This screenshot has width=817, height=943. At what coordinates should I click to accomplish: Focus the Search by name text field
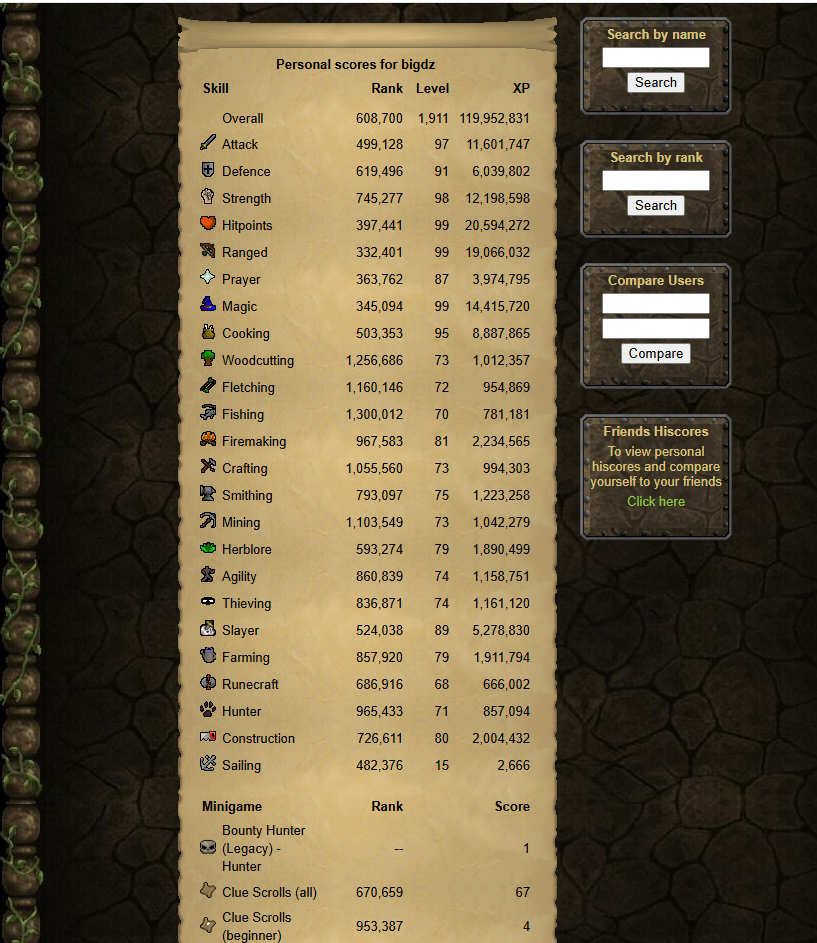(655, 58)
